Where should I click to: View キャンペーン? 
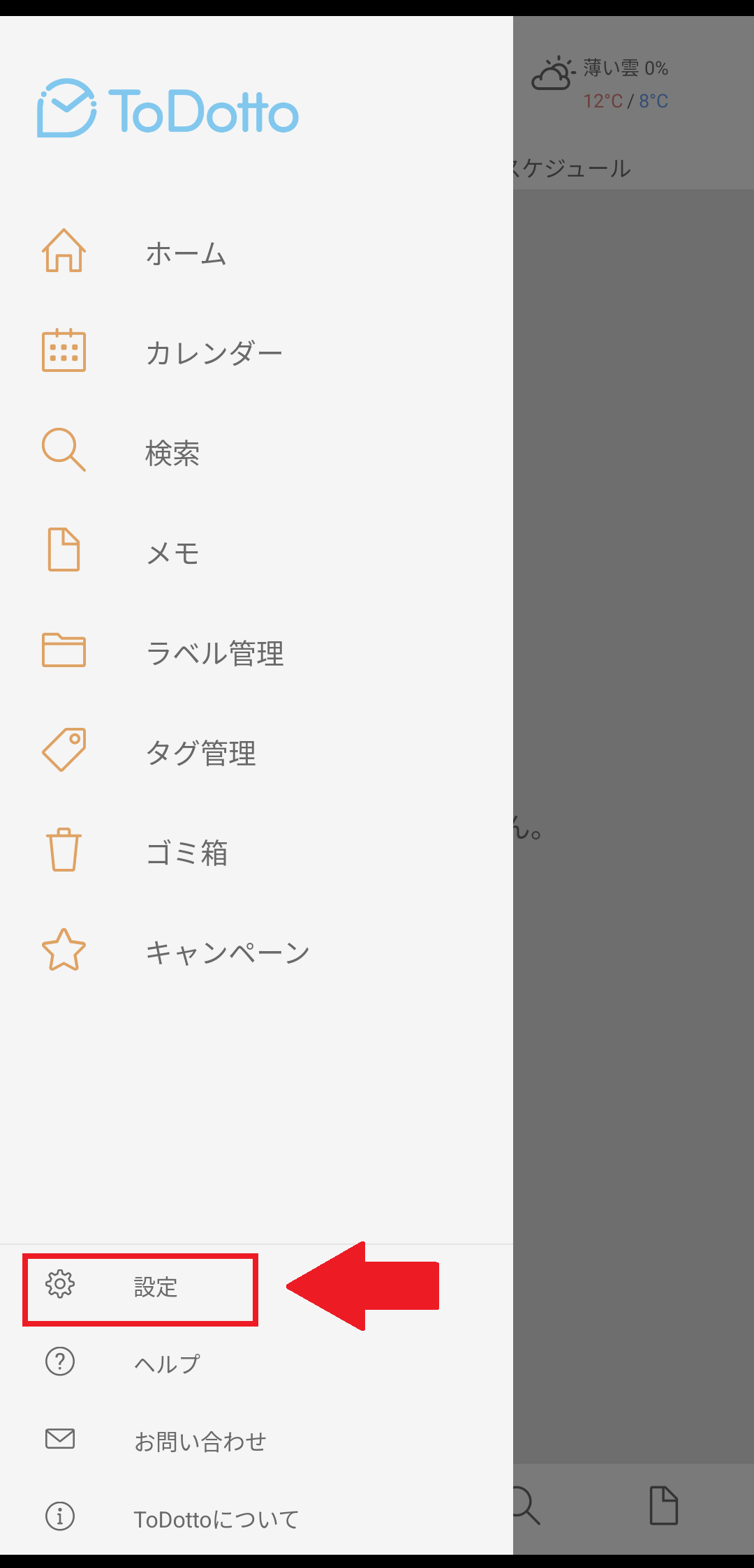click(x=256, y=952)
